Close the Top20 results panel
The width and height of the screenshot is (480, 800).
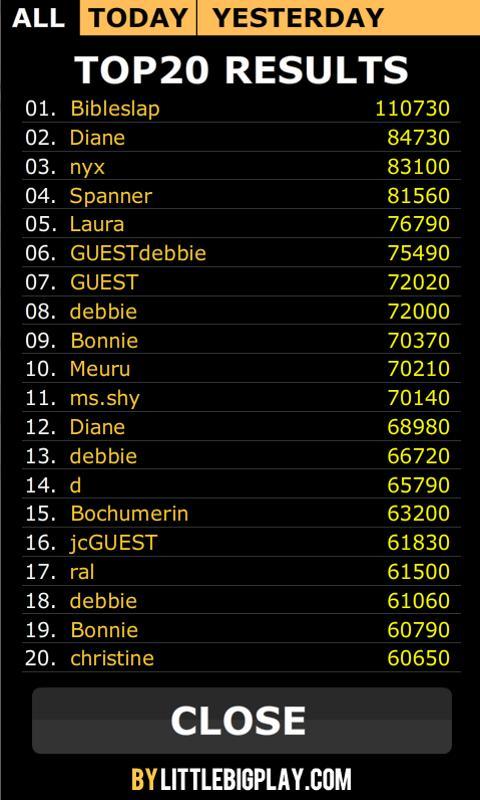coord(242,720)
